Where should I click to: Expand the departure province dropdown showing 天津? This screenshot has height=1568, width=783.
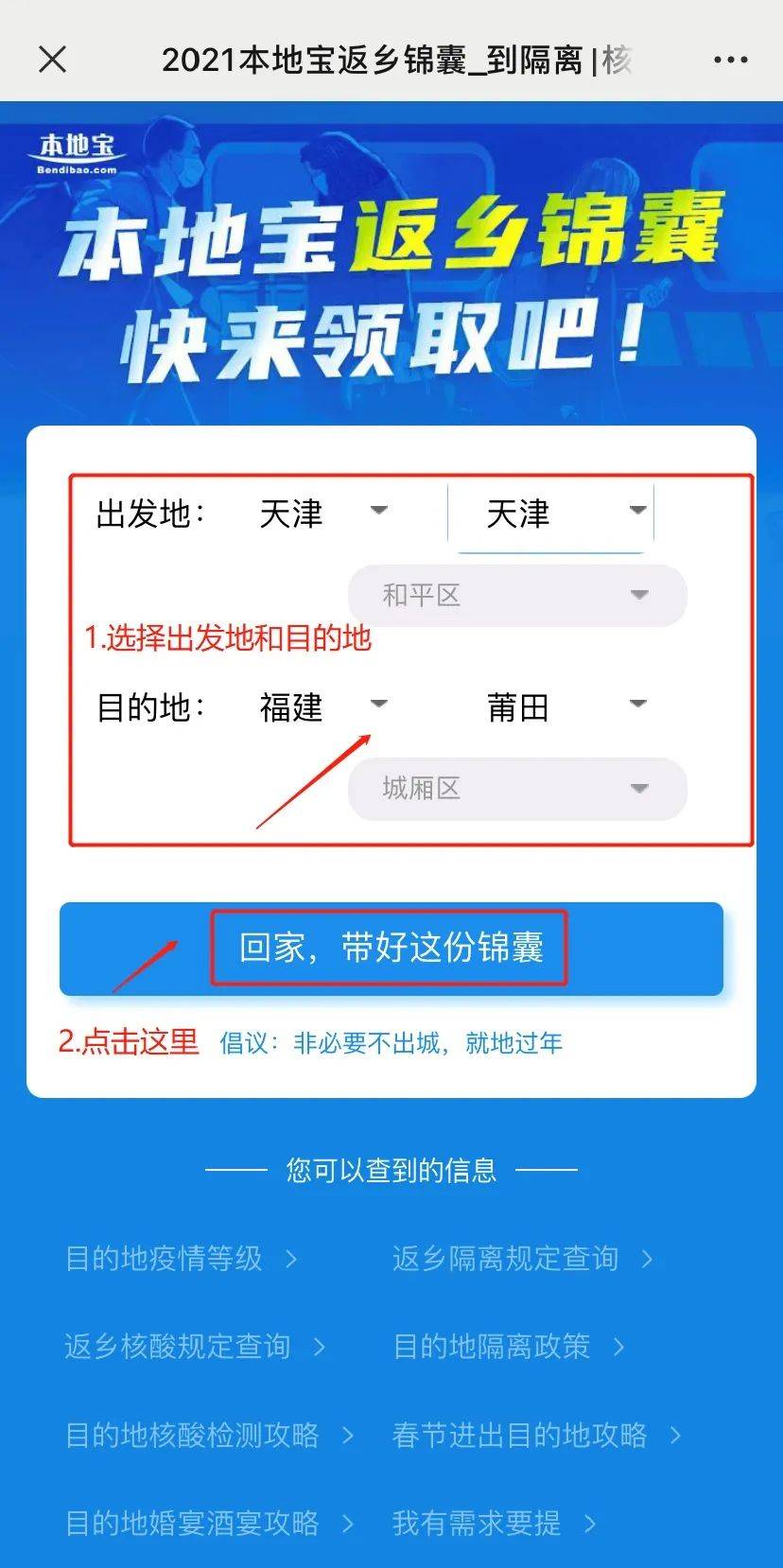(323, 514)
